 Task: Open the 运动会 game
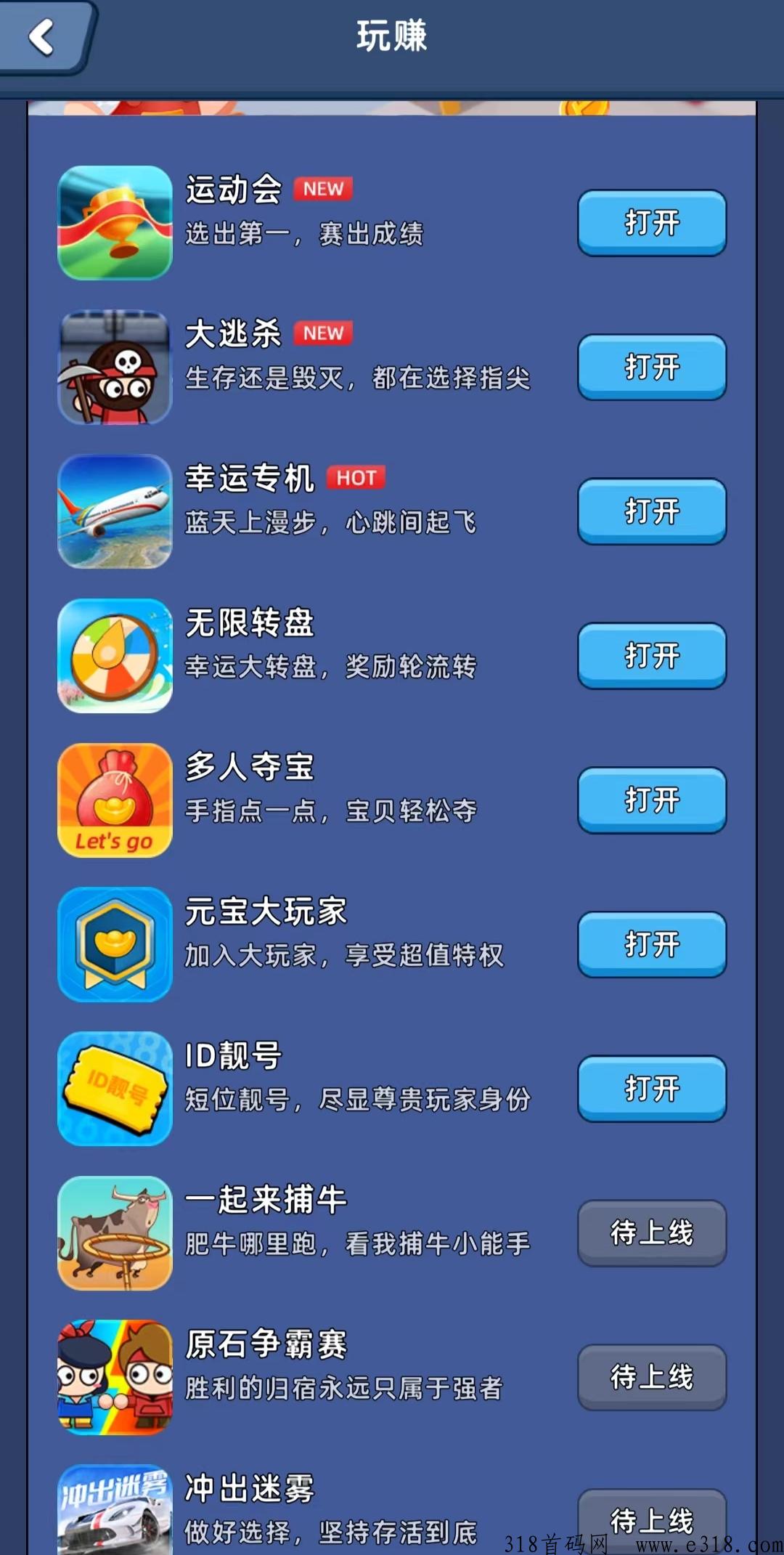[651, 222]
